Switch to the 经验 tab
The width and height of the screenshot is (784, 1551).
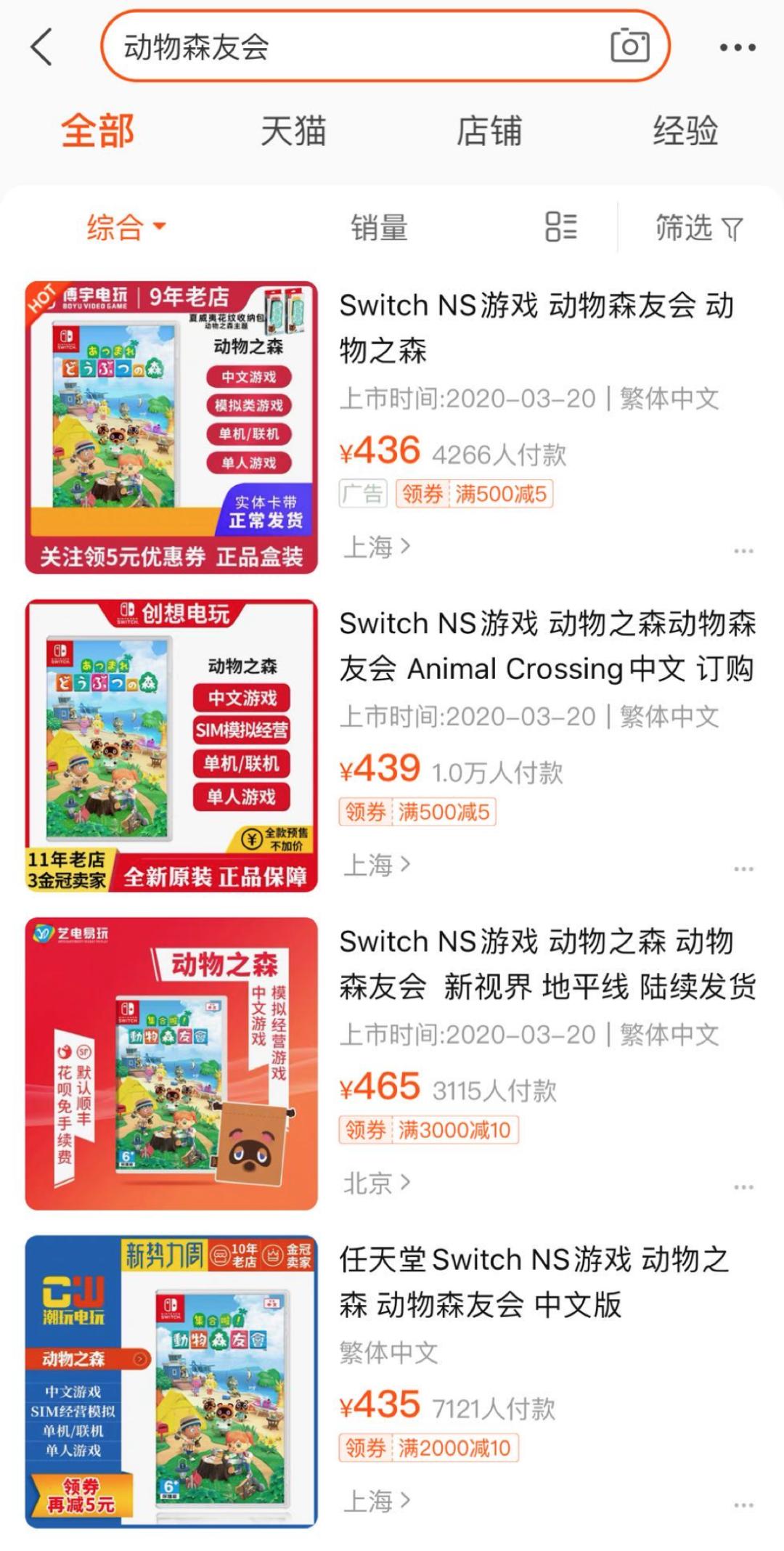pyautogui.click(x=685, y=131)
